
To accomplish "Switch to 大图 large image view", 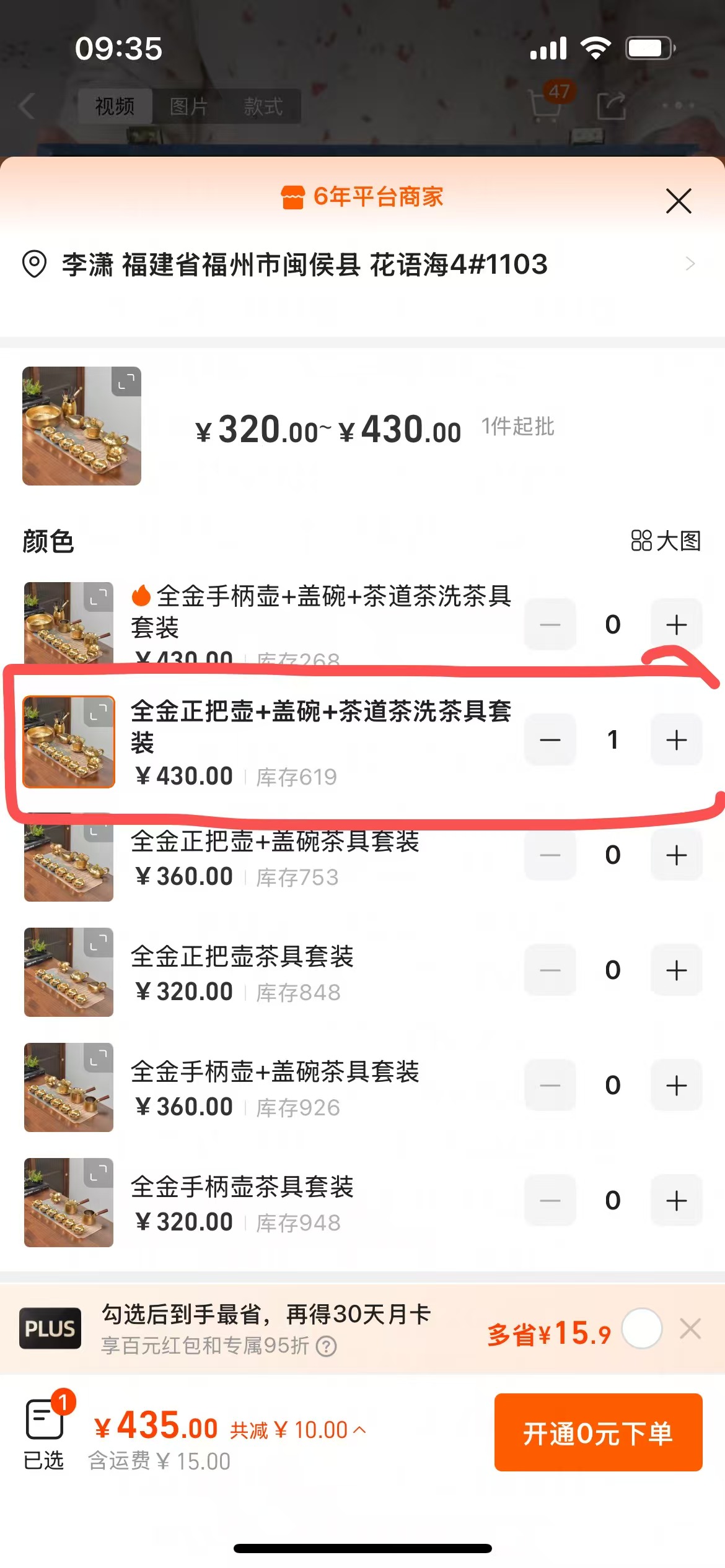I will pos(666,541).
